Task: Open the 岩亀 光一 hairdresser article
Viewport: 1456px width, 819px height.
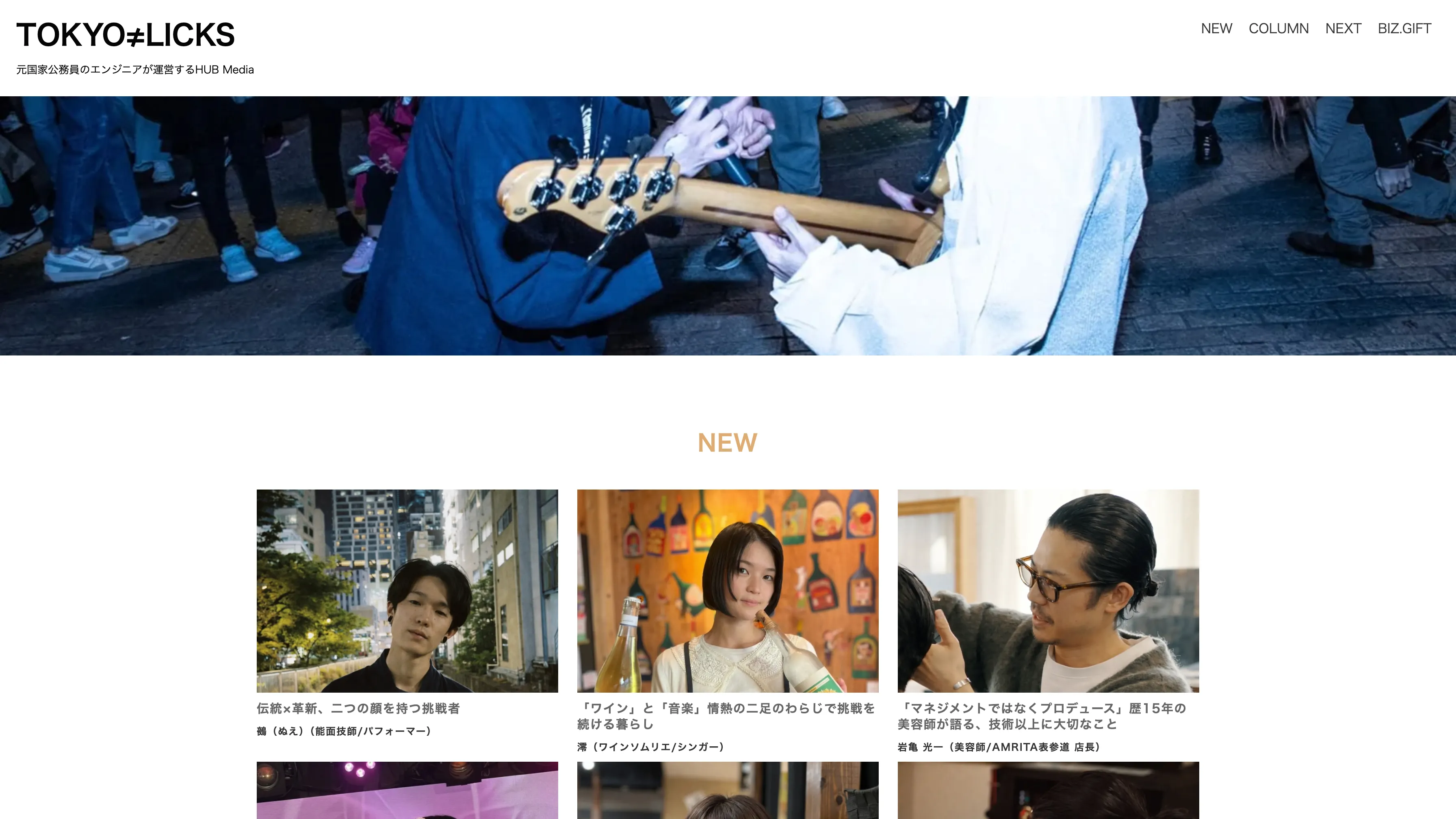Action: [x=1048, y=591]
